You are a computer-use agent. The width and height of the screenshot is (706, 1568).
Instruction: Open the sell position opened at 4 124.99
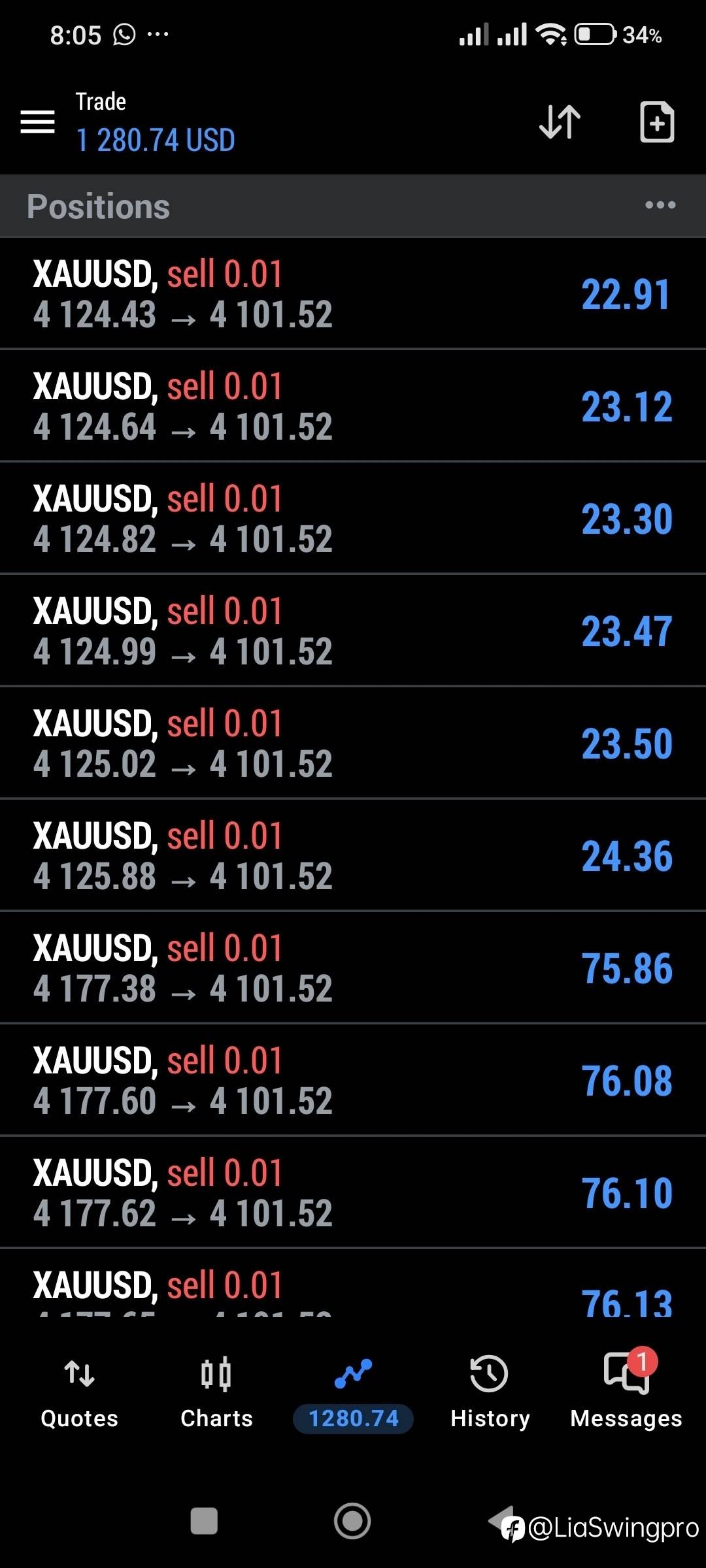point(353,630)
